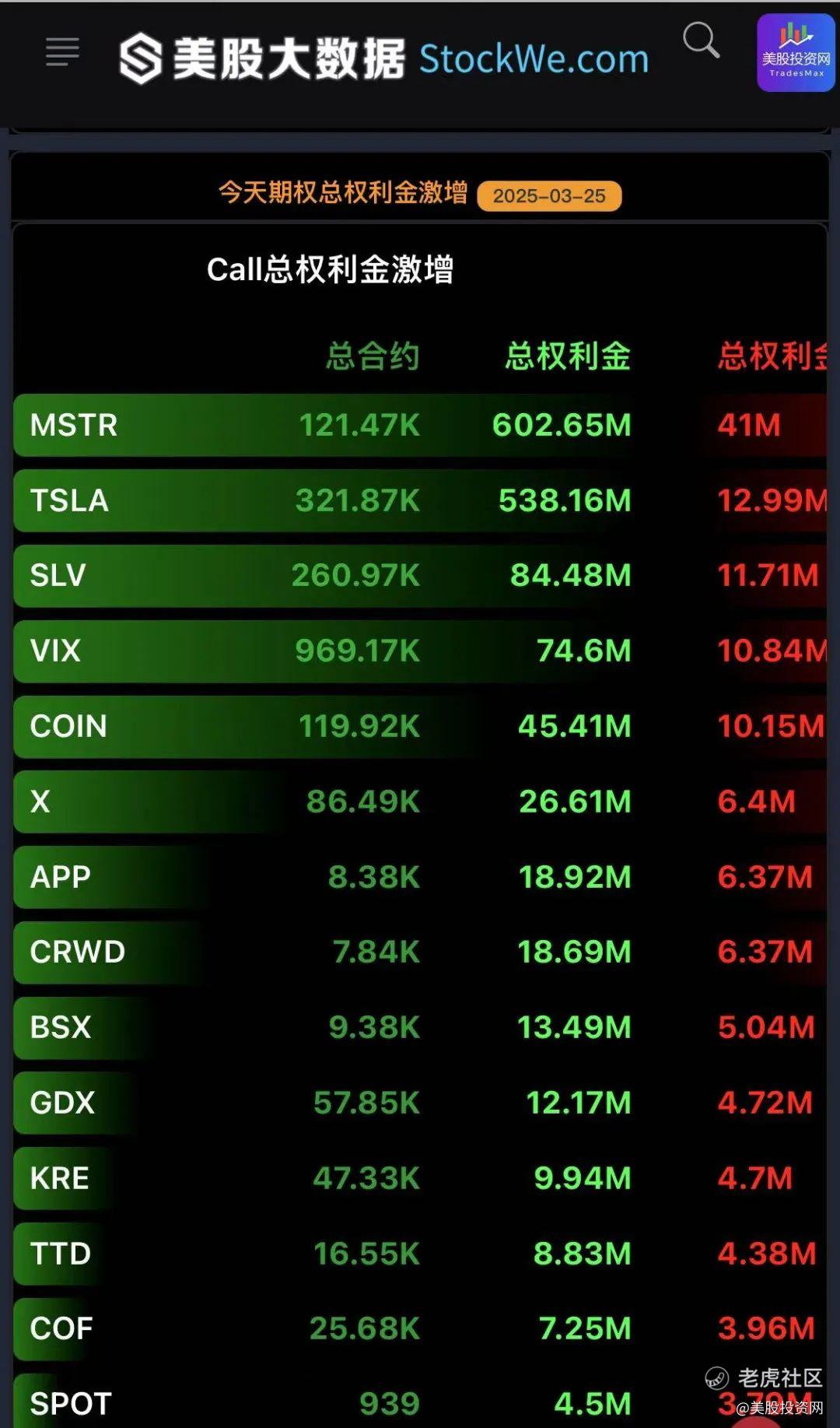Open the hamburger menu

[62, 52]
